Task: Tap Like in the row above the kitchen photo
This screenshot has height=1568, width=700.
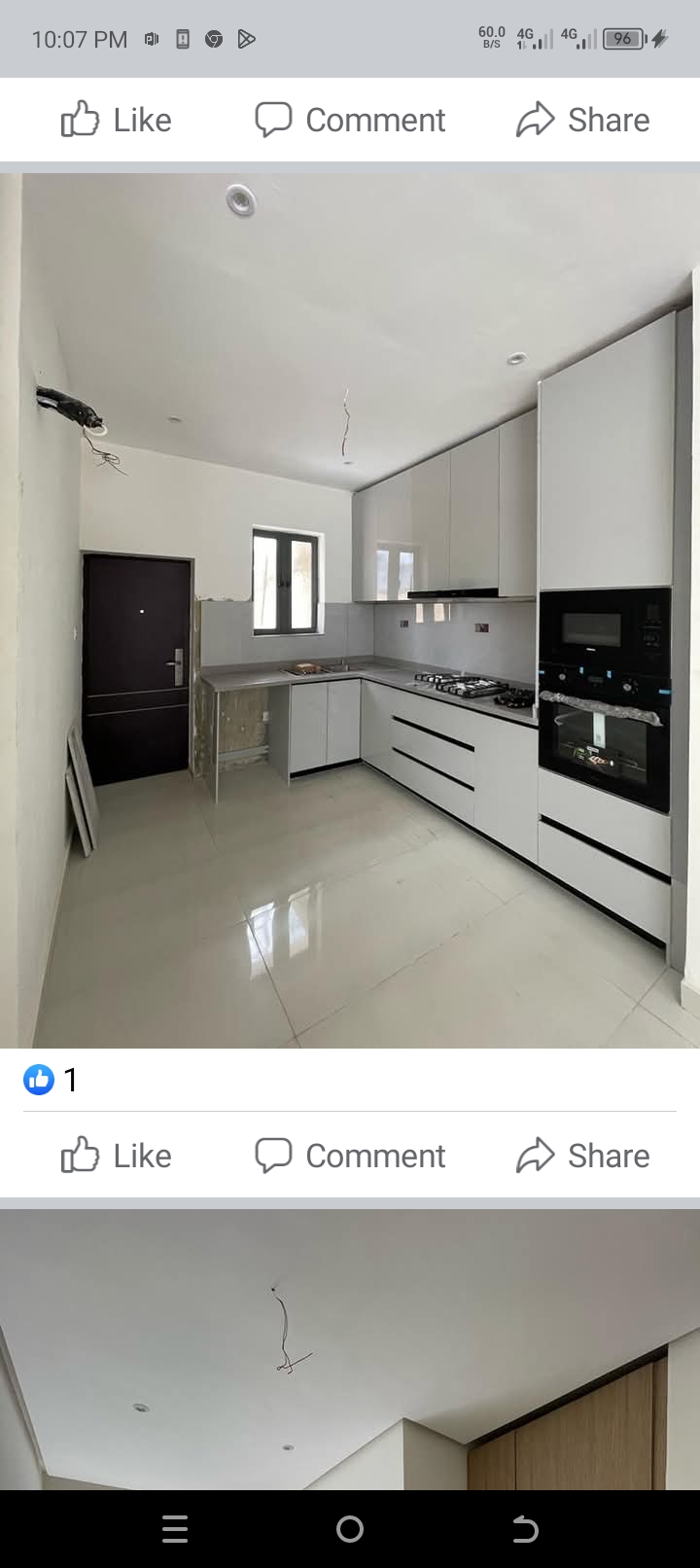Action: [x=117, y=120]
